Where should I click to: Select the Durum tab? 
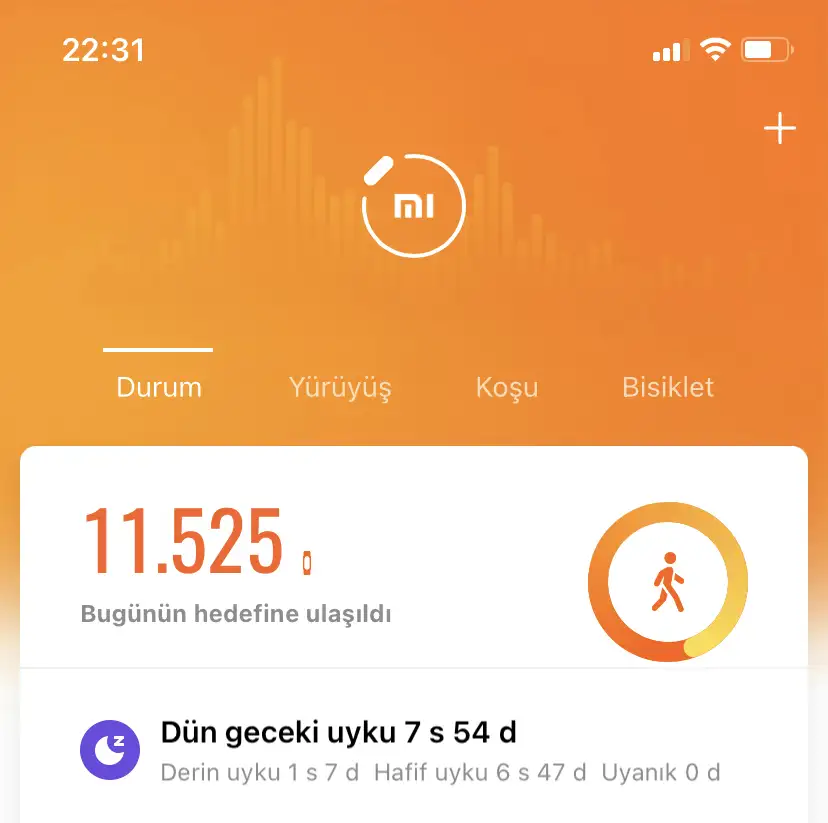click(x=159, y=387)
